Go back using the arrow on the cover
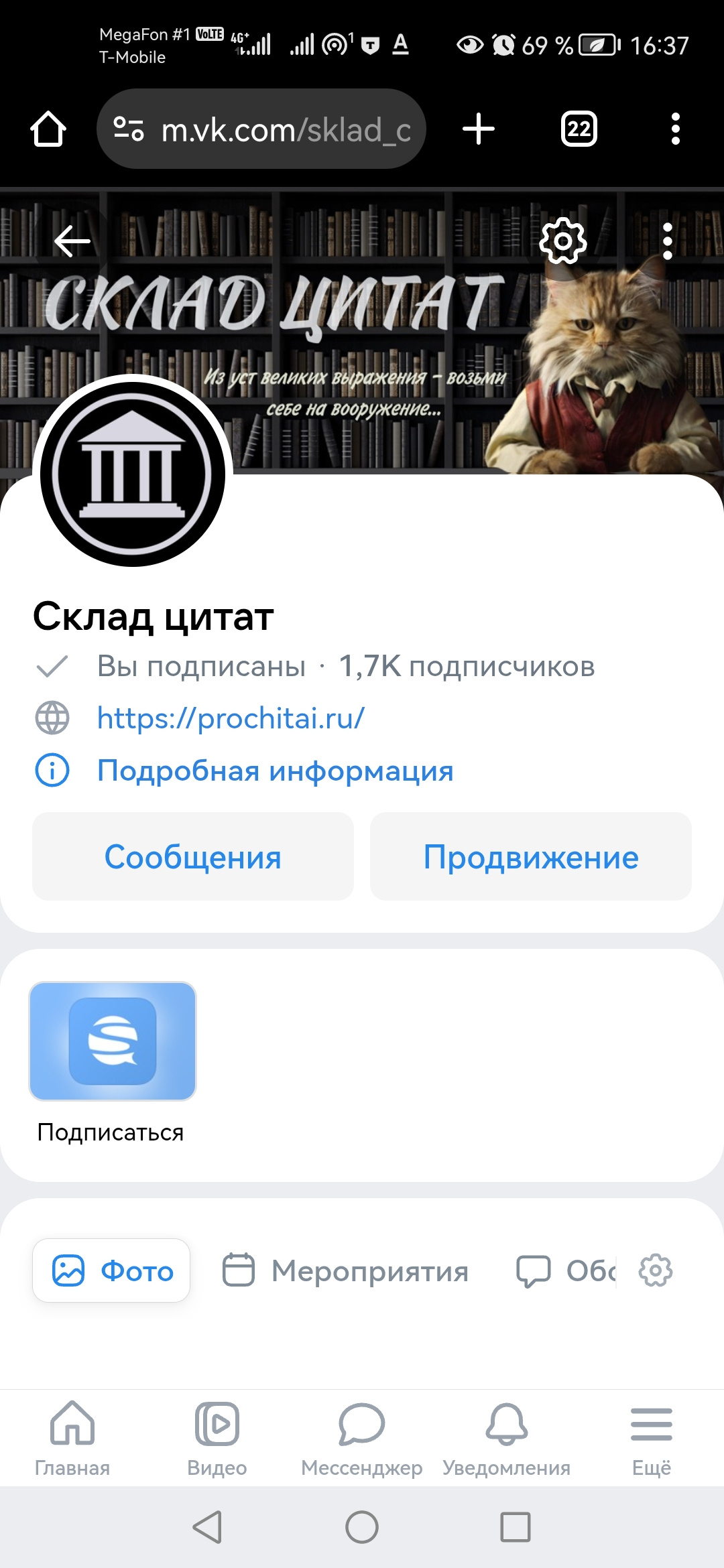Viewport: 724px width, 1568px height. coord(72,241)
